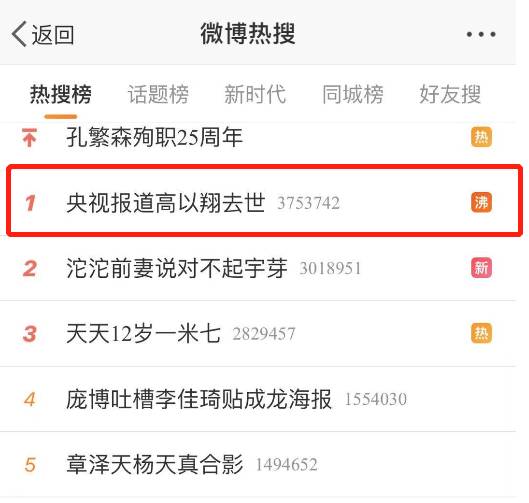Open the three-dot overflow menu
The height and width of the screenshot is (503, 529).
point(481,34)
